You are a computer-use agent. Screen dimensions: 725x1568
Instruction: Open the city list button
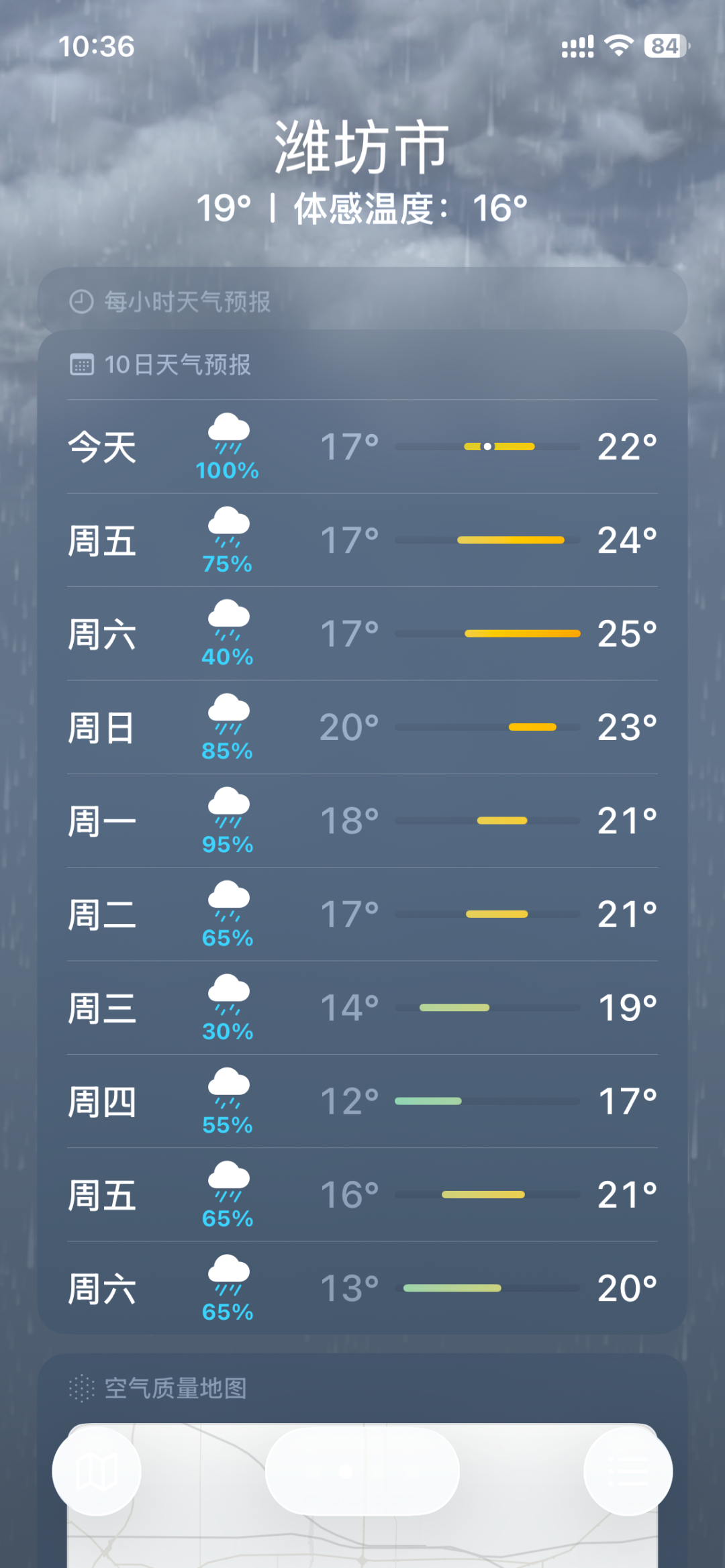[x=628, y=1472]
